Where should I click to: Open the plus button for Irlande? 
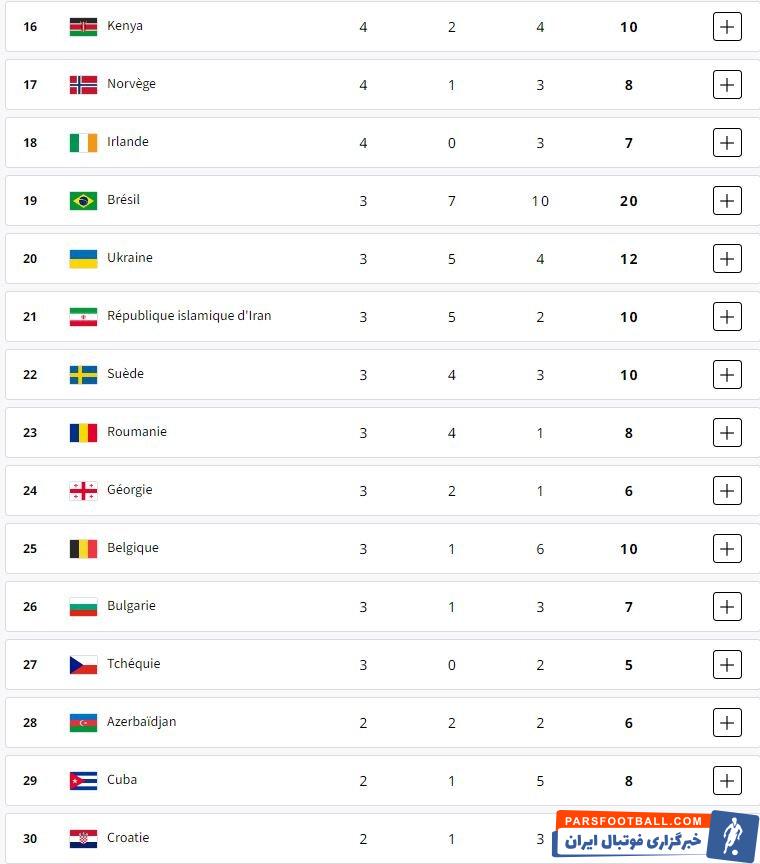pyautogui.click(x=727, y=143)
